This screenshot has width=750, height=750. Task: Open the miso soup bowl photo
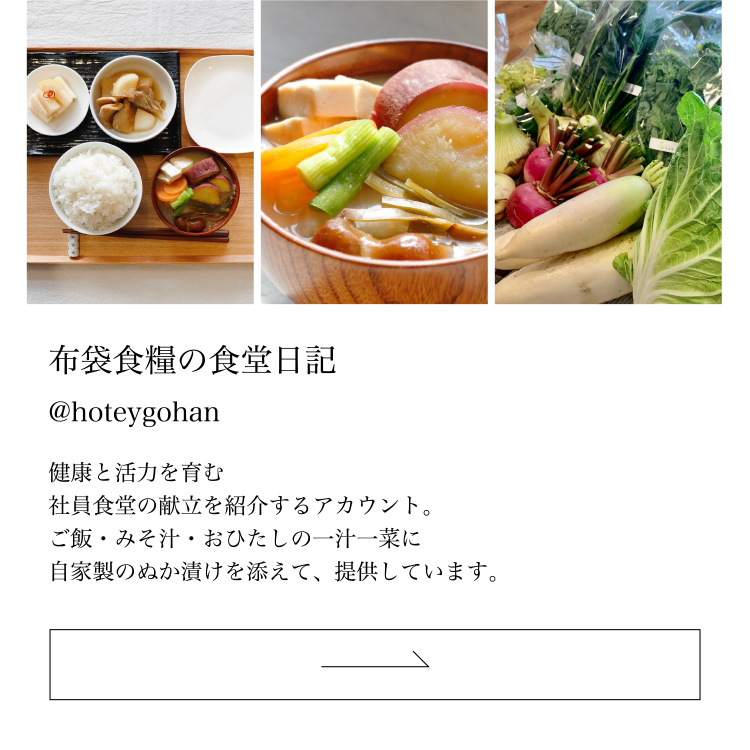click(x=374, y=152)
